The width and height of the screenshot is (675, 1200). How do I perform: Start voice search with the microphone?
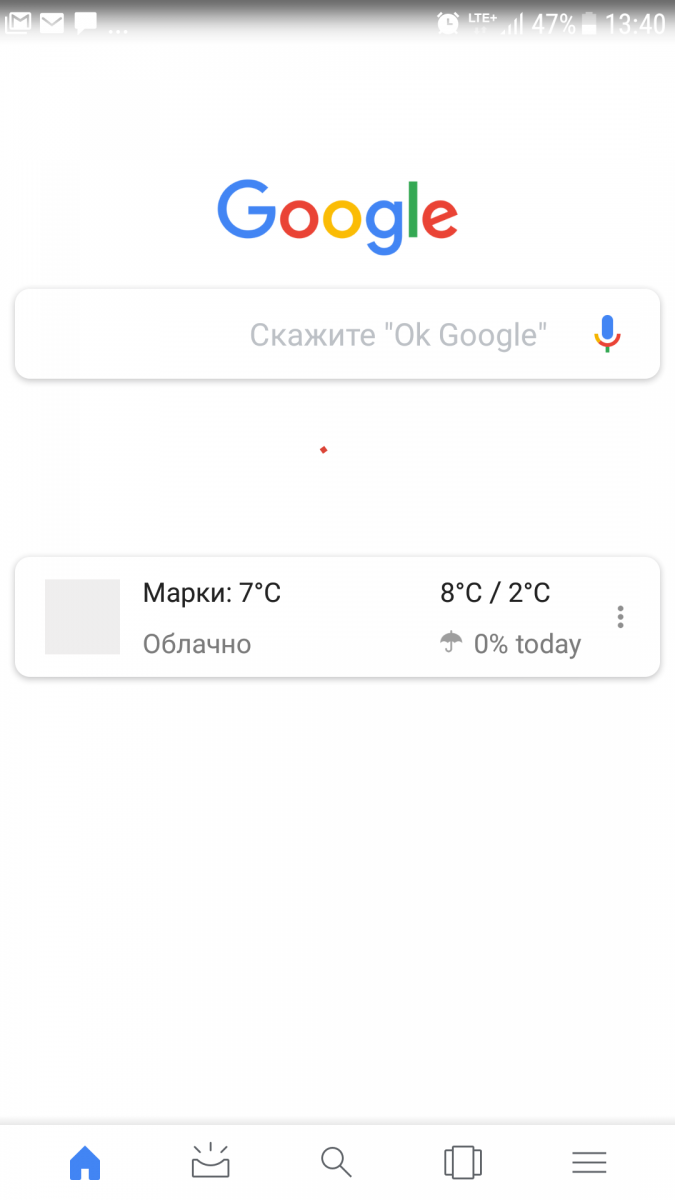tap(607, 334)
